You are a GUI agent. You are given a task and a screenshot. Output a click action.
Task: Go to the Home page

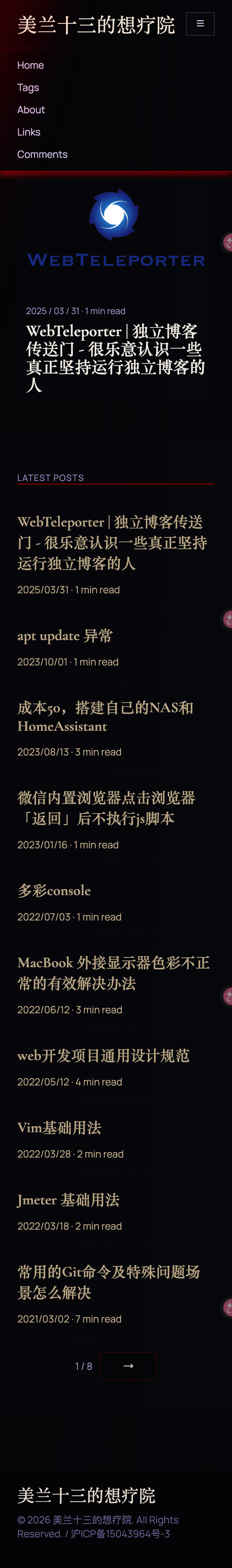click(x=30, y=65)
